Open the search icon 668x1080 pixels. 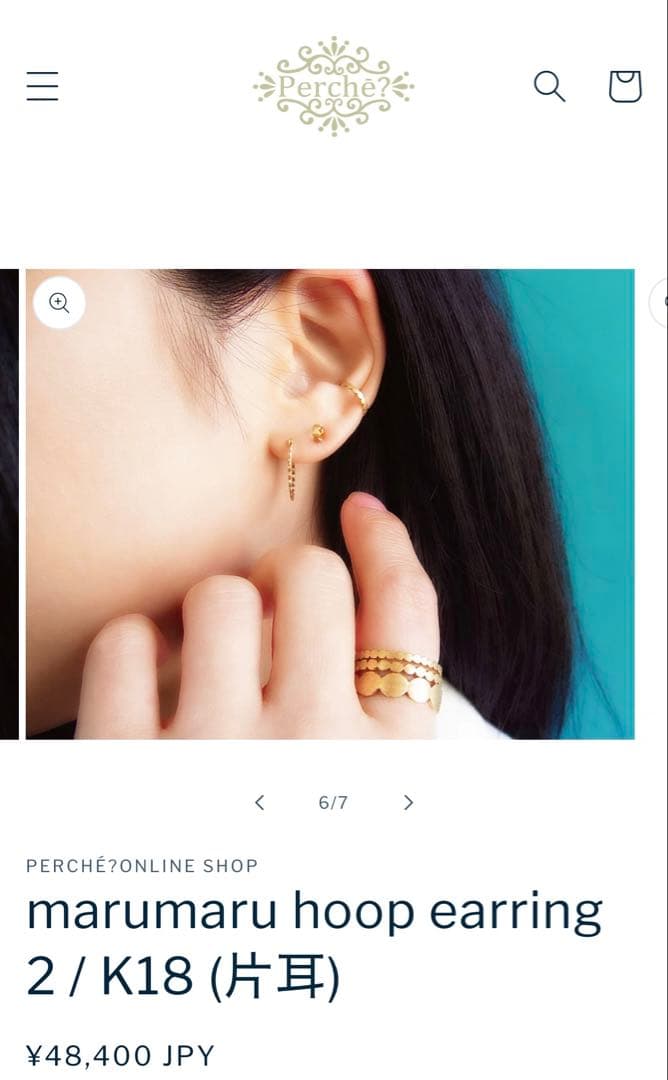[549, 86]
